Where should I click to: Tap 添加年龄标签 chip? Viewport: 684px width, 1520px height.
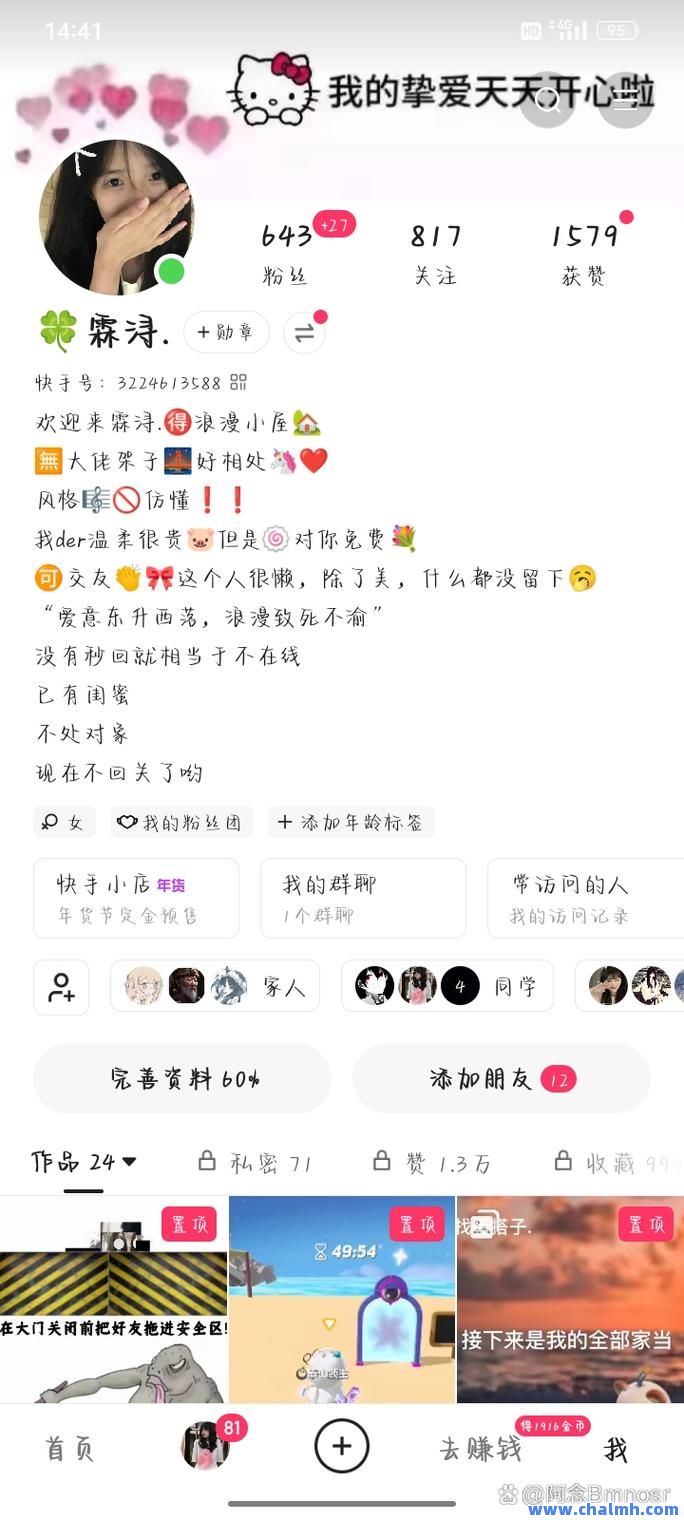(x=351, y=822)
